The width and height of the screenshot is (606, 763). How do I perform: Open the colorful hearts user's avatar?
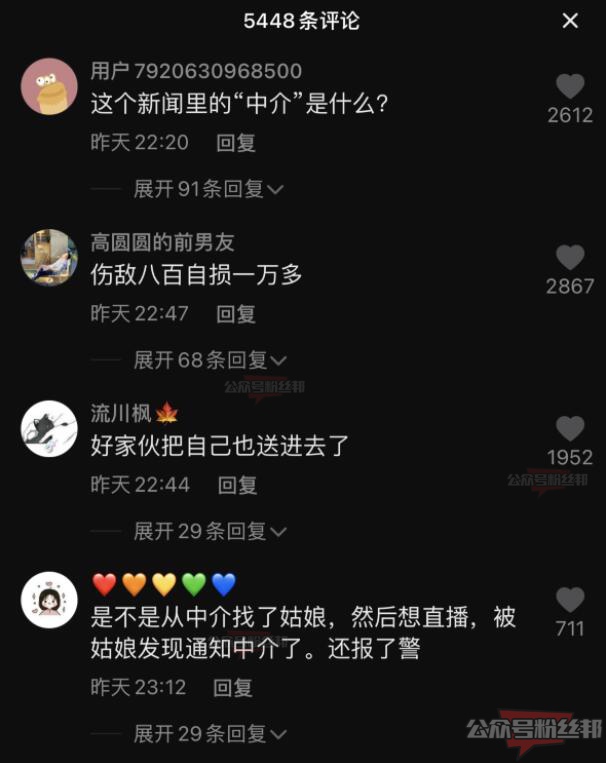(x=49, y=600)
